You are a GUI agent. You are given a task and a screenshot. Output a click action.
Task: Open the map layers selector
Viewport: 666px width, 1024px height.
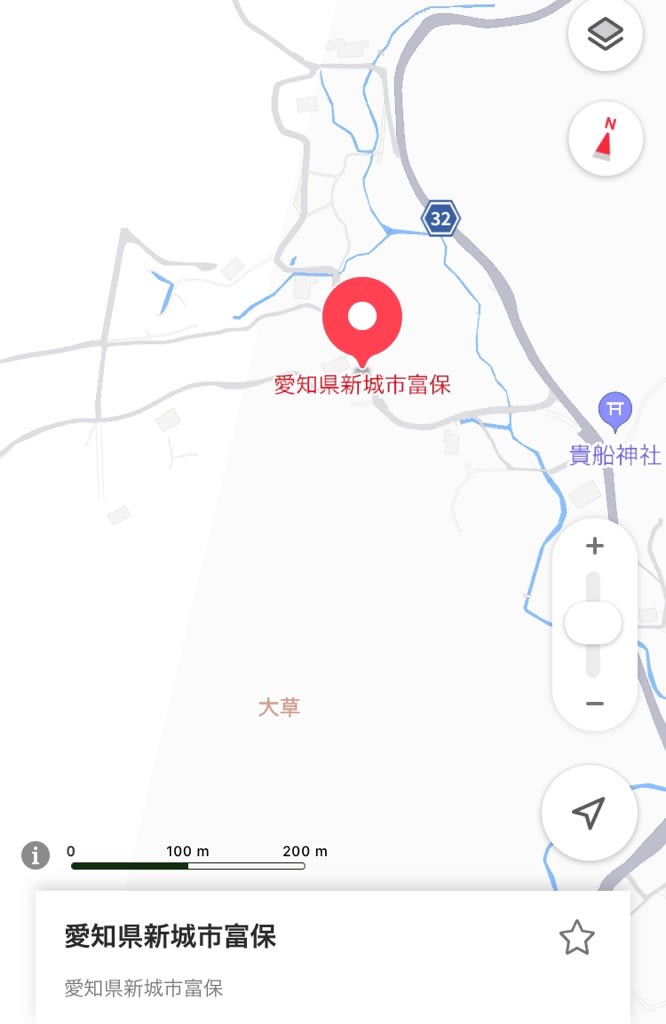pos(605,35)
